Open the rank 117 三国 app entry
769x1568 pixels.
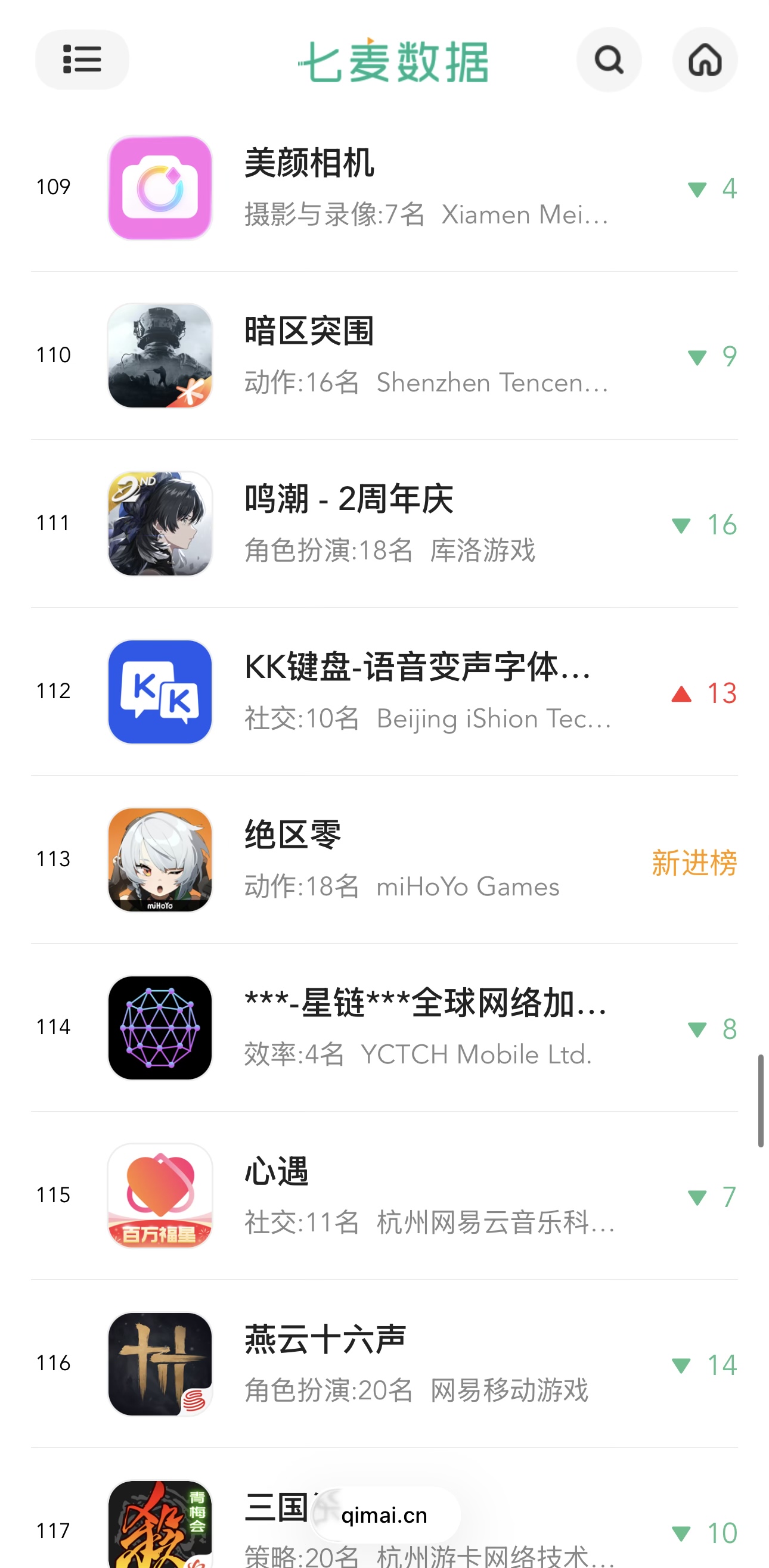384,1508
